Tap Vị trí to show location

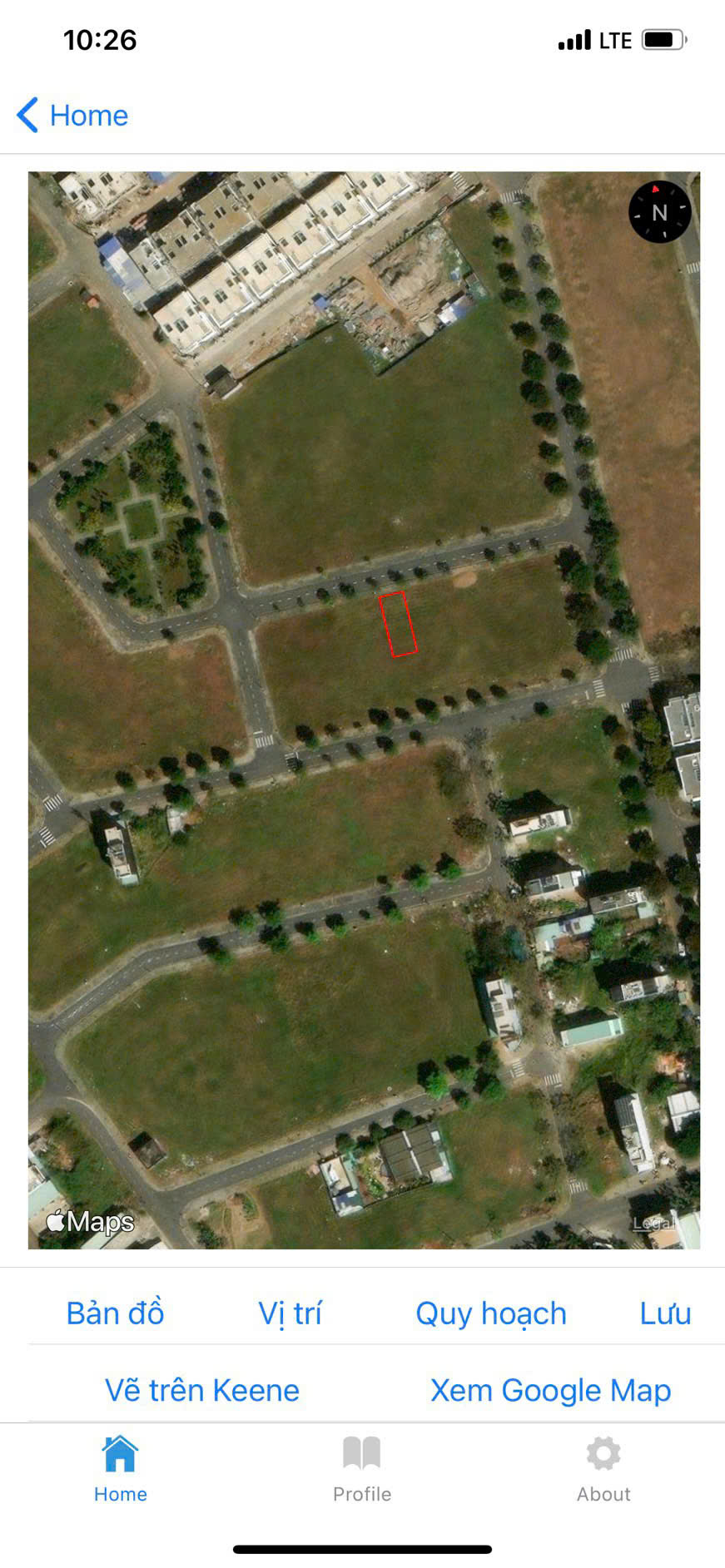click(x=290, y=1313)
